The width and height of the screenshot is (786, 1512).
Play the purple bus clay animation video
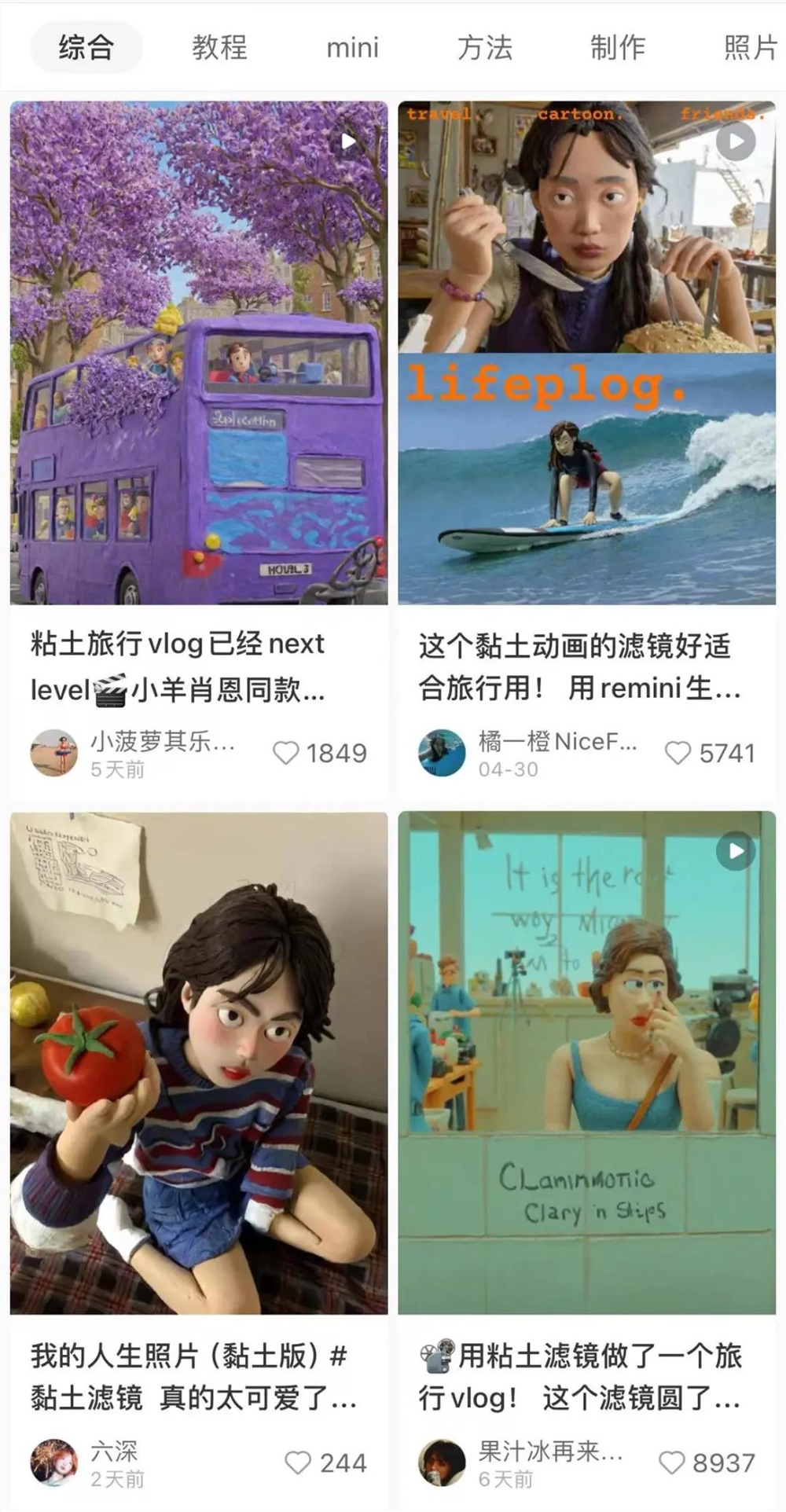pos(348,141)
